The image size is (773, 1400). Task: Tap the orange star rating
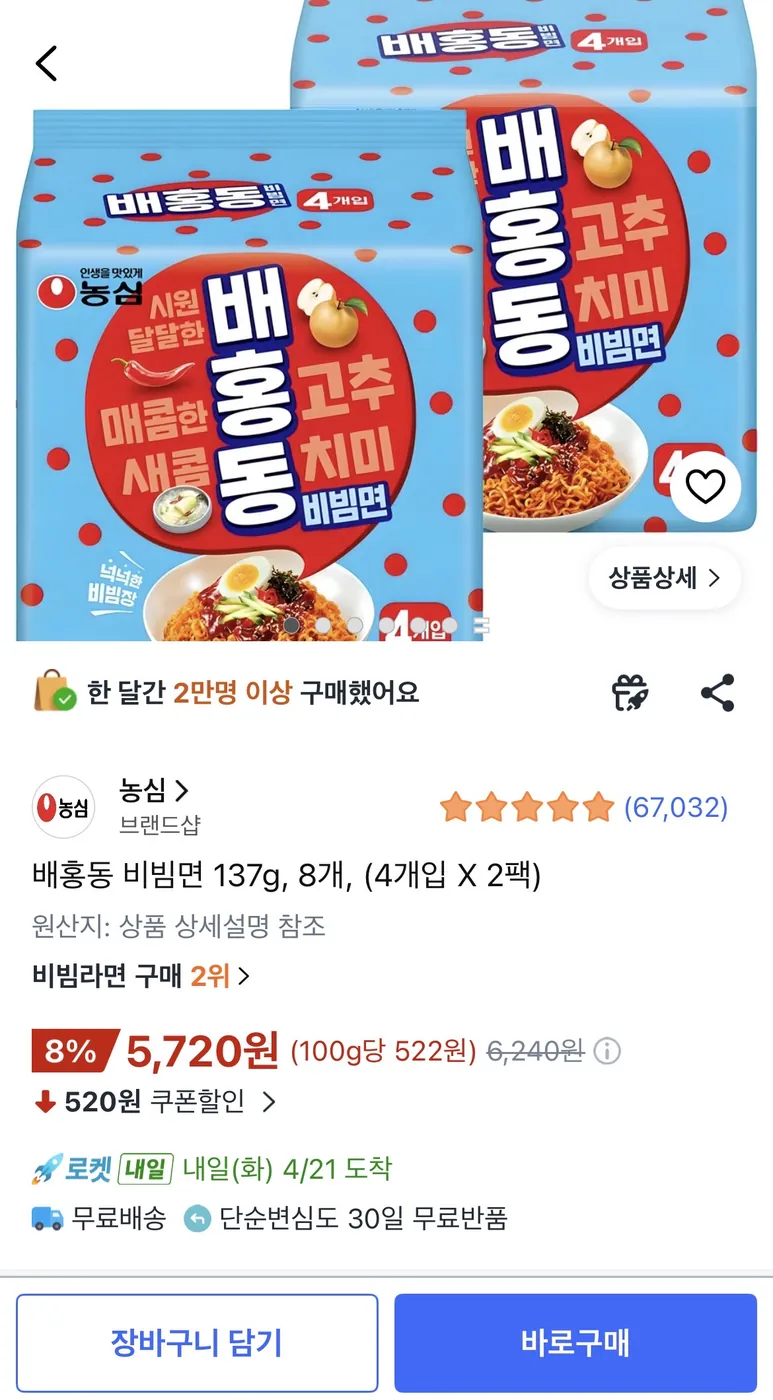click(525, 806)
